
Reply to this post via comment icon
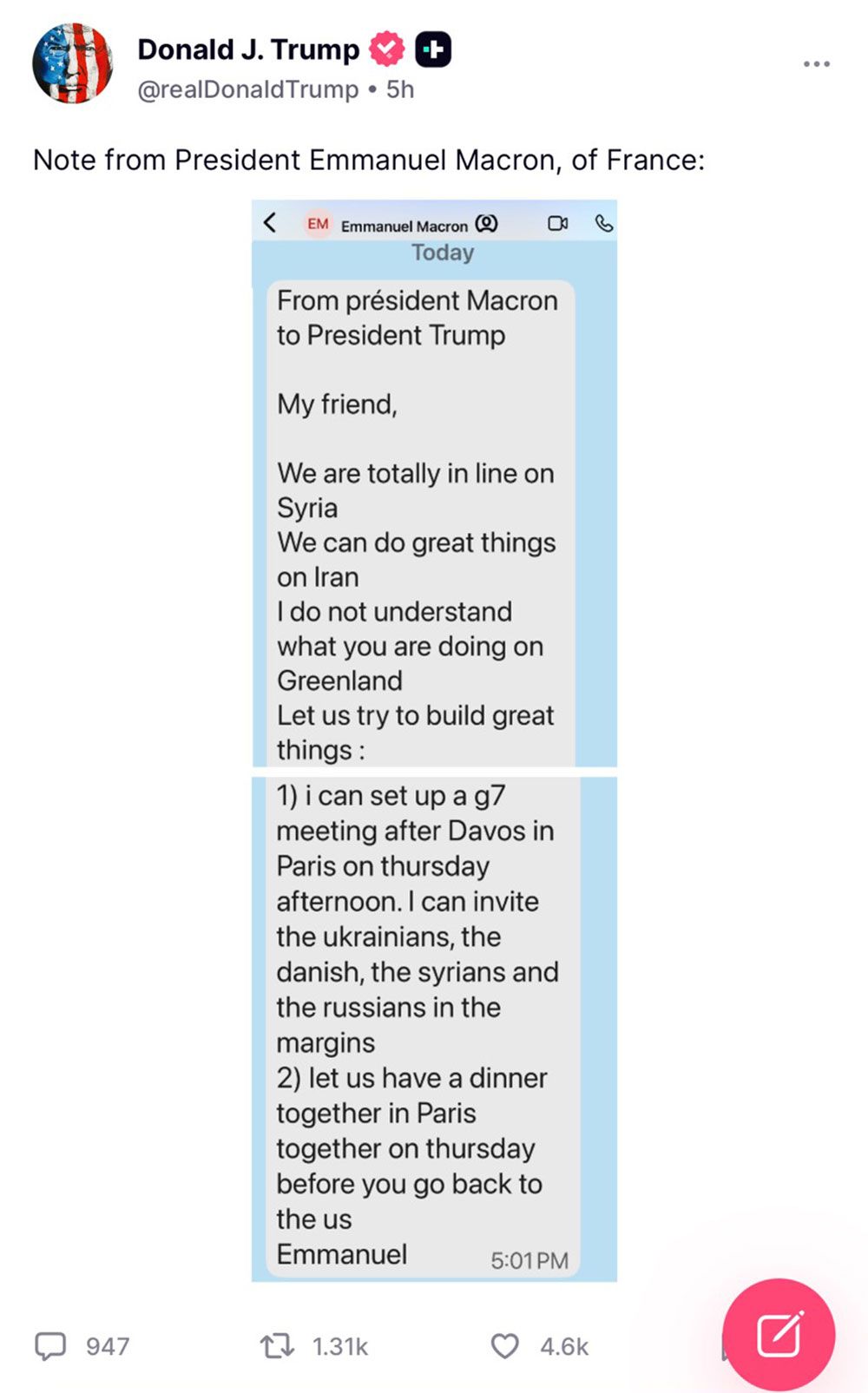point(50,1346)
